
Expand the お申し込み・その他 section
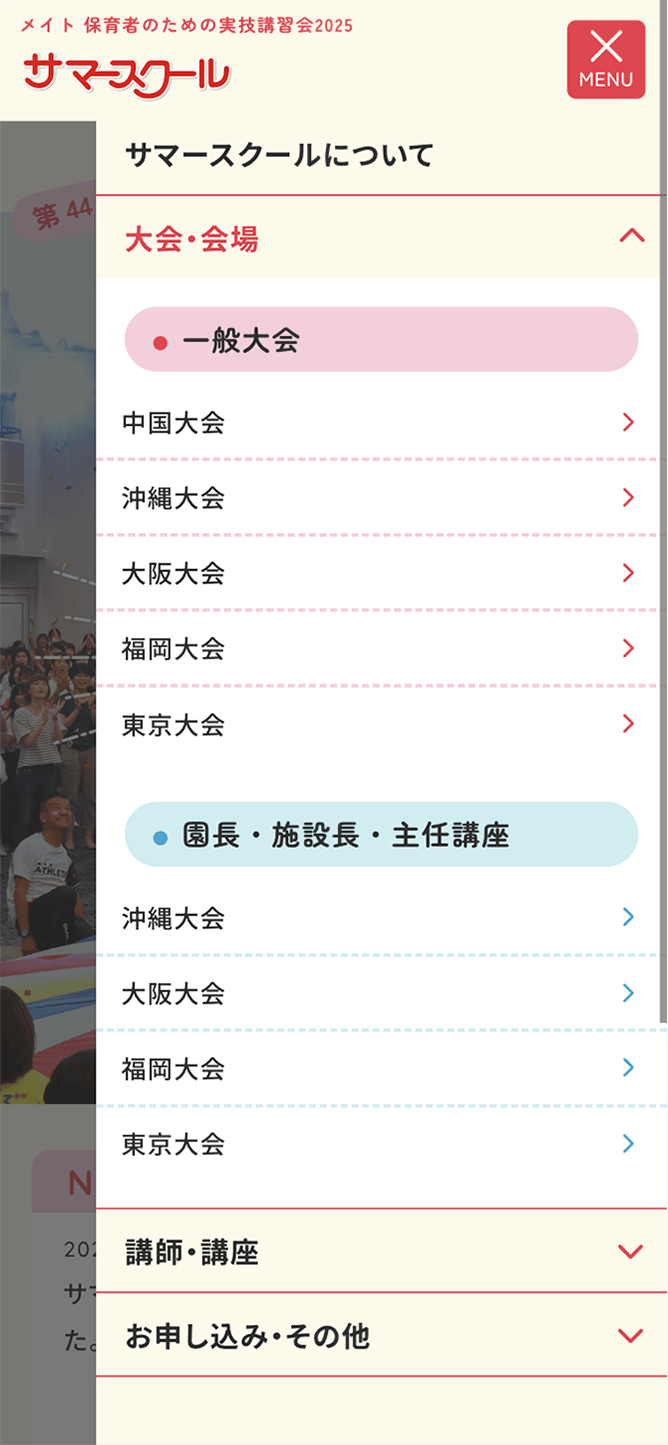click(x=380, y=1335)
